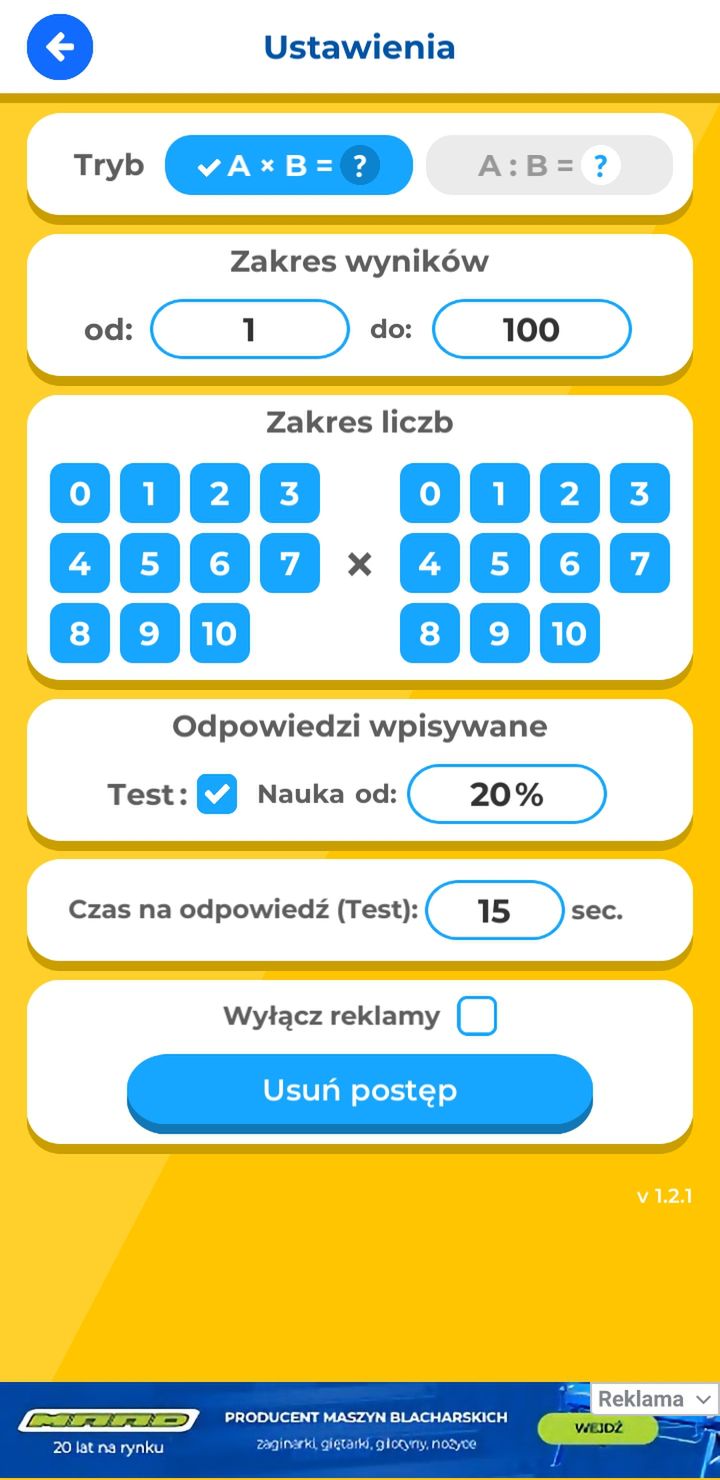The image size is (720, 1480).
Task: Toggle number 5 in the right number set
Action: [x=500, y=563]
